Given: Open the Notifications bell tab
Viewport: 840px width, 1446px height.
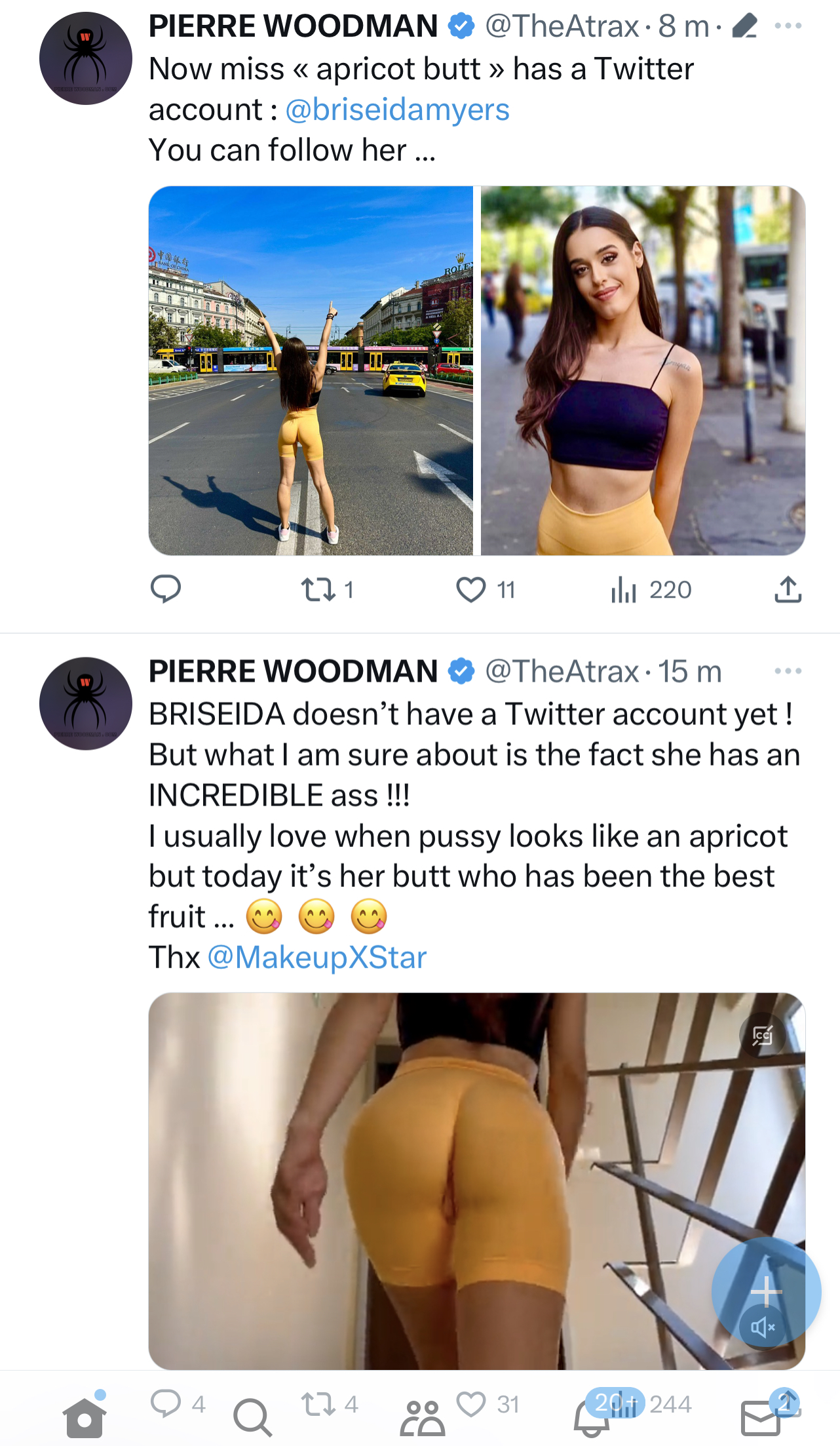Looking at the screenshot, I should tap(590, 1420).
